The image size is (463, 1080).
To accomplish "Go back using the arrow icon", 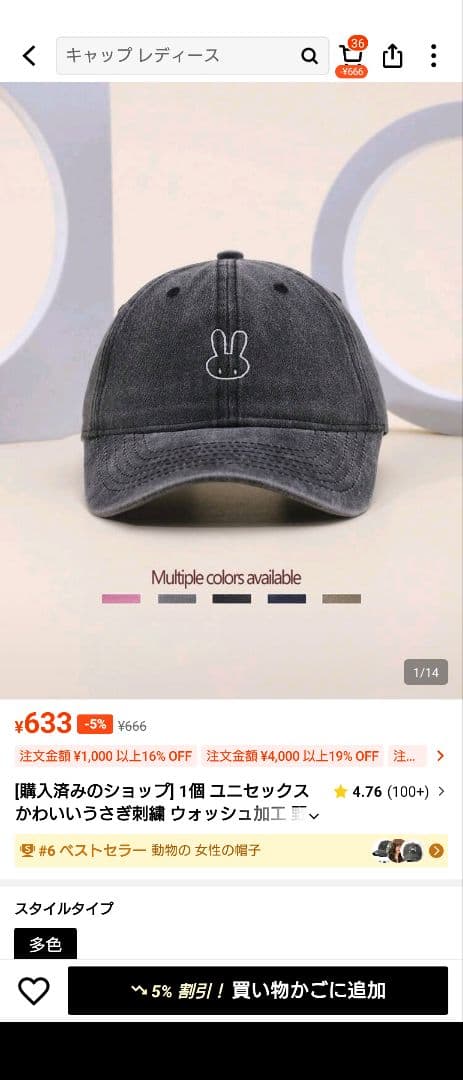I will pos(29,56).
